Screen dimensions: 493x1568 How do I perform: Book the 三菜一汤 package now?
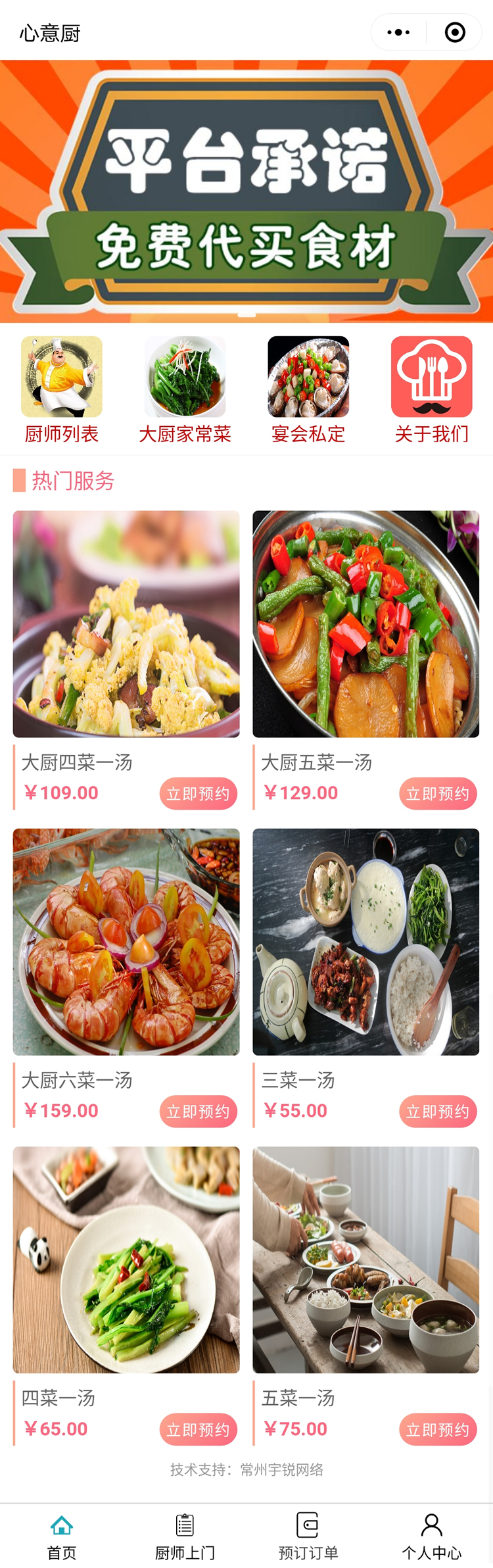coord(438,1111)
